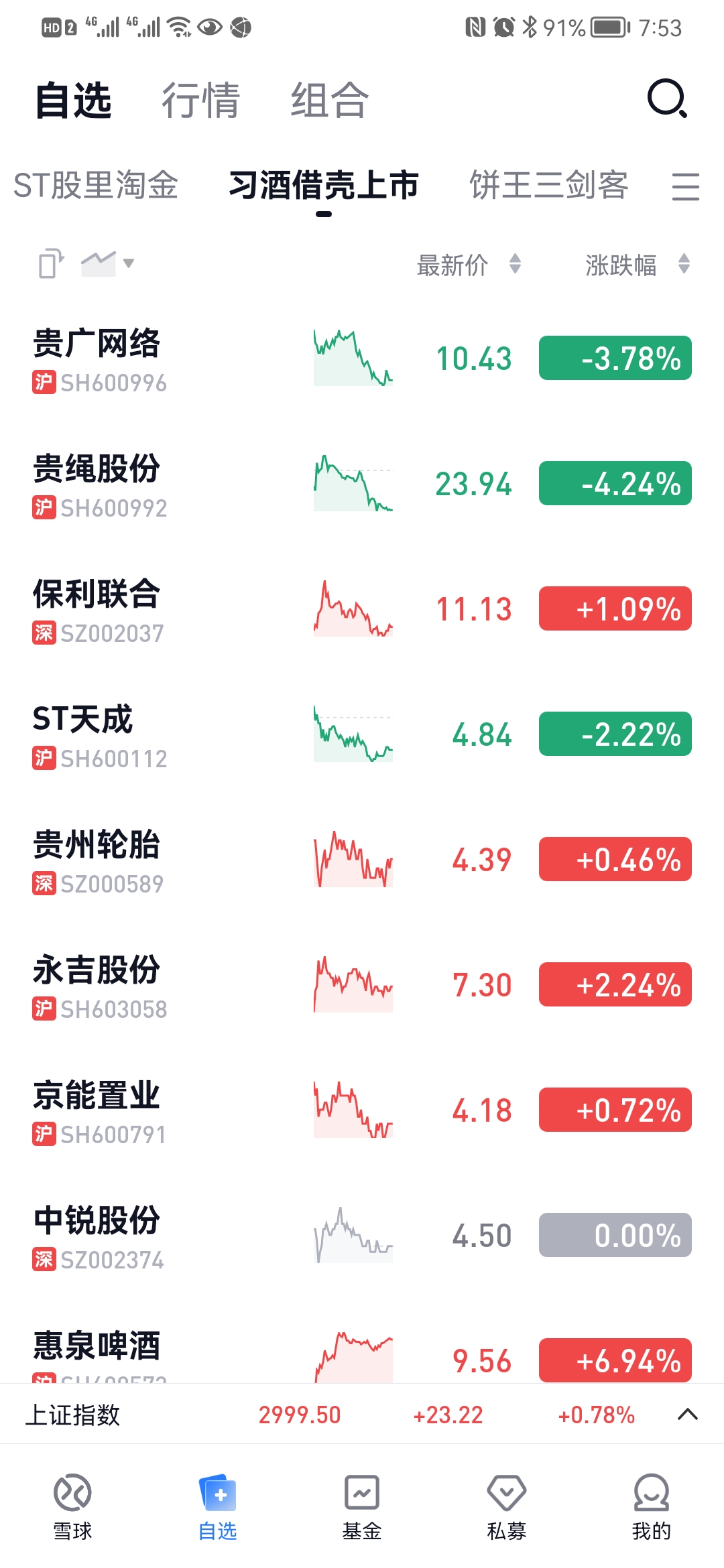The image size is (724, 1568).
Task: Sort stocks by 最新价
Action: tap(469, 265)
